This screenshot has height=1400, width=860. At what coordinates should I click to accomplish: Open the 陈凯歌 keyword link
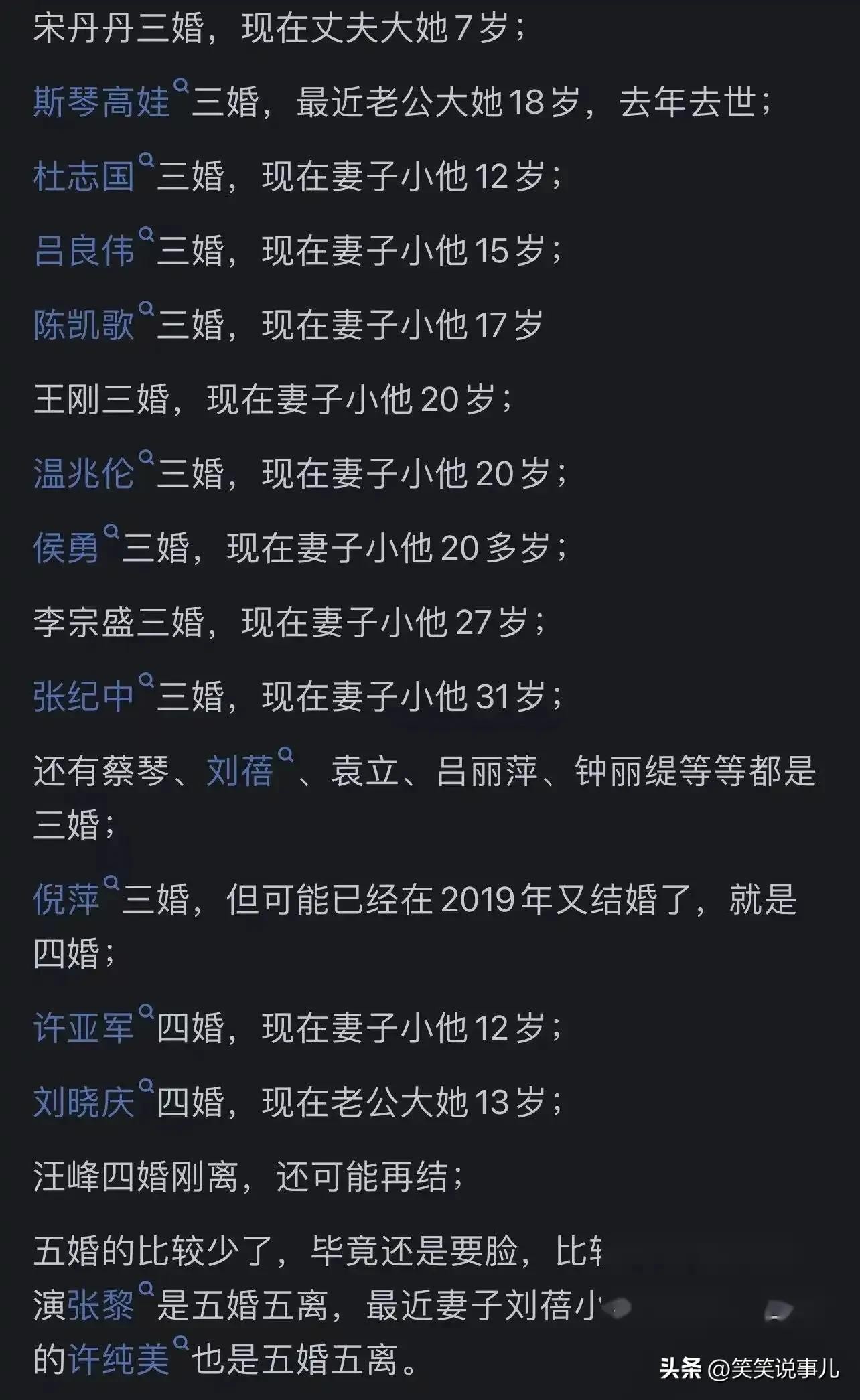(x=84, y=326)
